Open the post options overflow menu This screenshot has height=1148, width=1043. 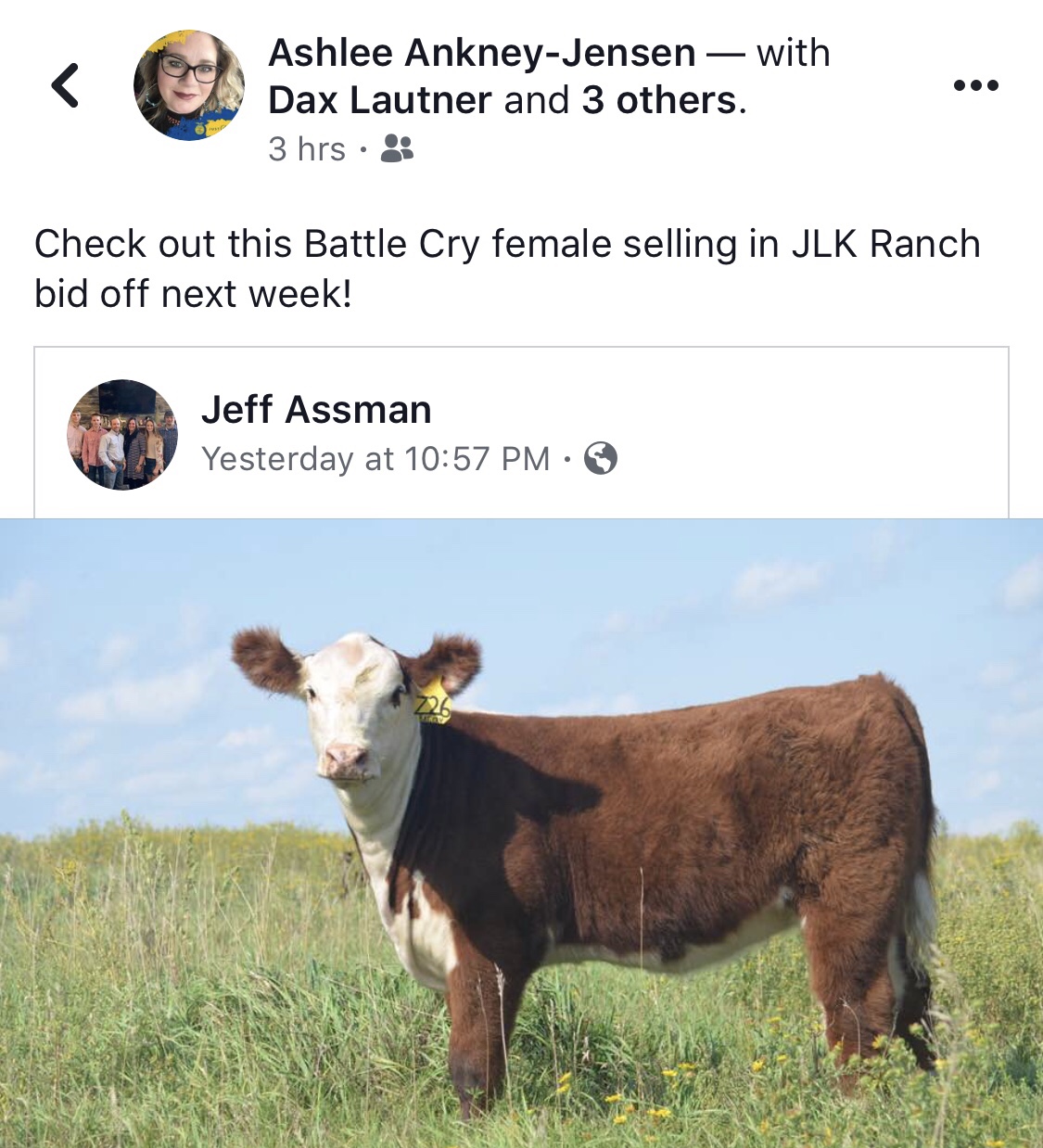pos(975,85)
